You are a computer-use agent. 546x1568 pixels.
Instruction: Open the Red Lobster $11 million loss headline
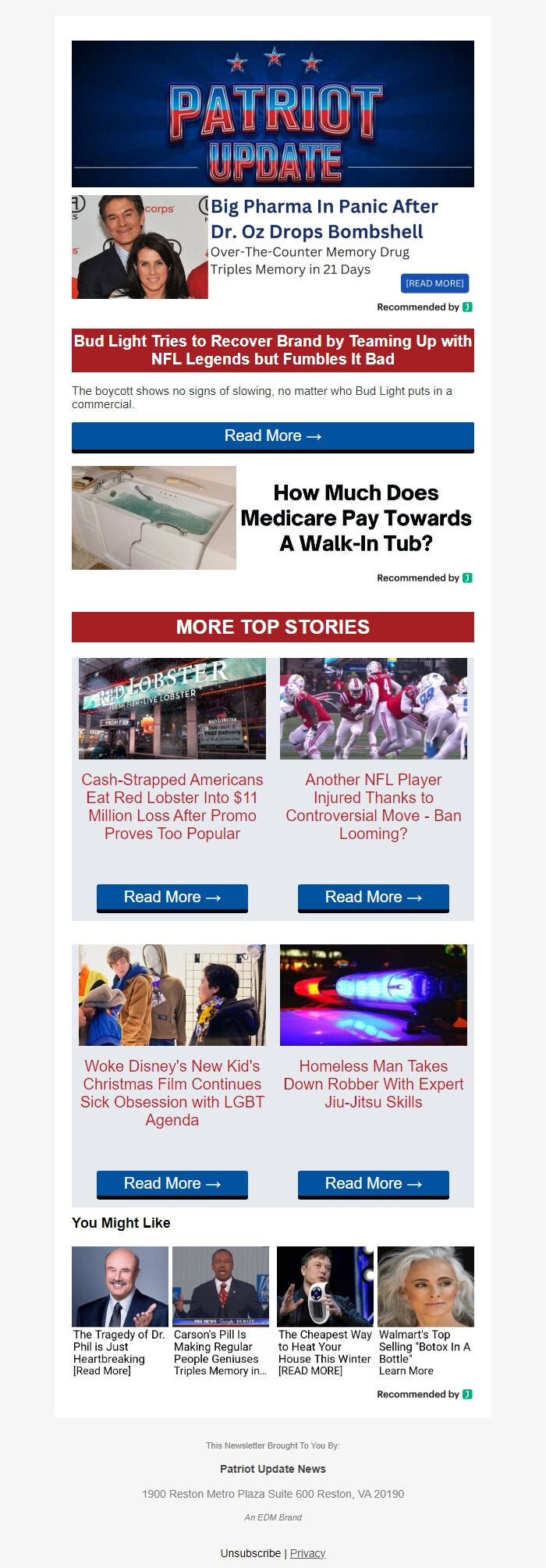[x=172, y=806]
